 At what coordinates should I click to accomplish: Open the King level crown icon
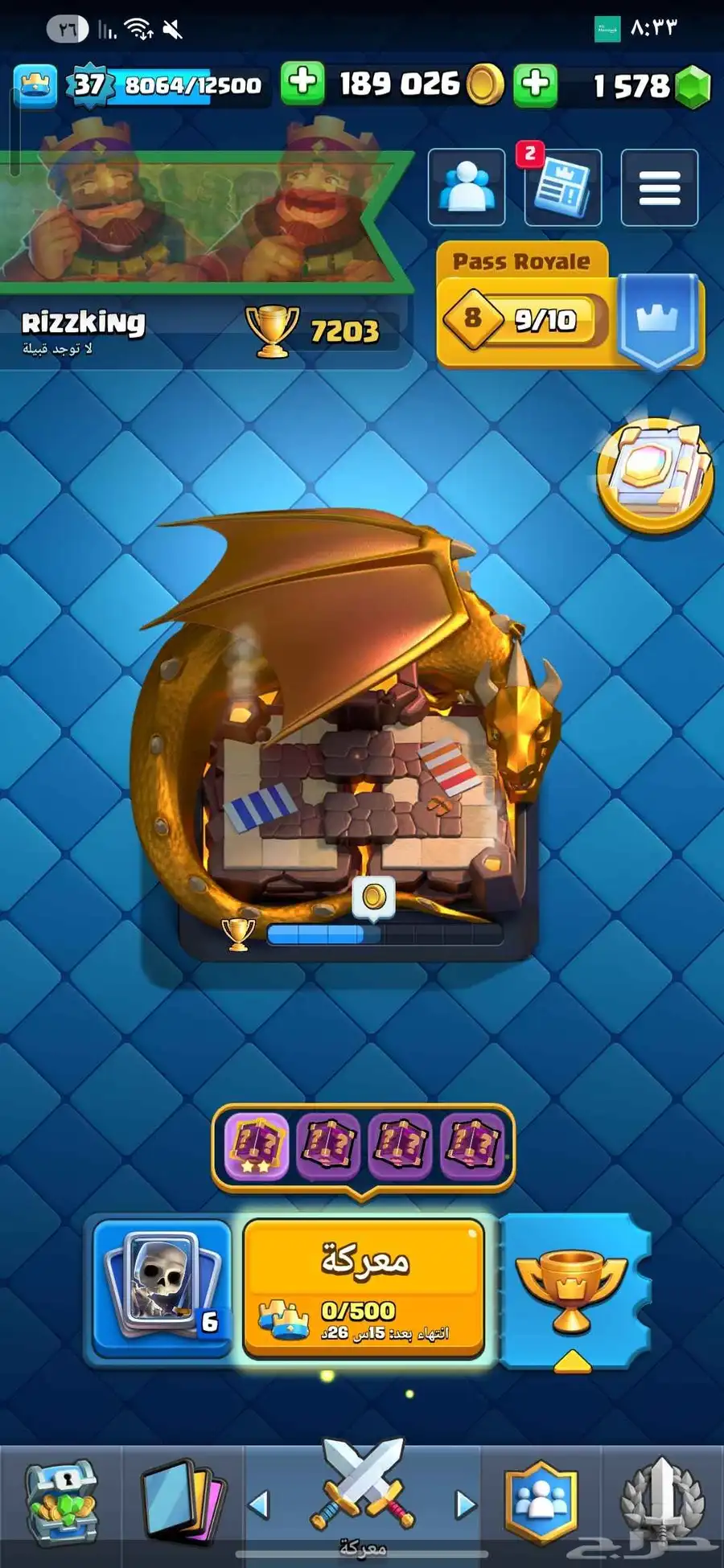(35, 84)
